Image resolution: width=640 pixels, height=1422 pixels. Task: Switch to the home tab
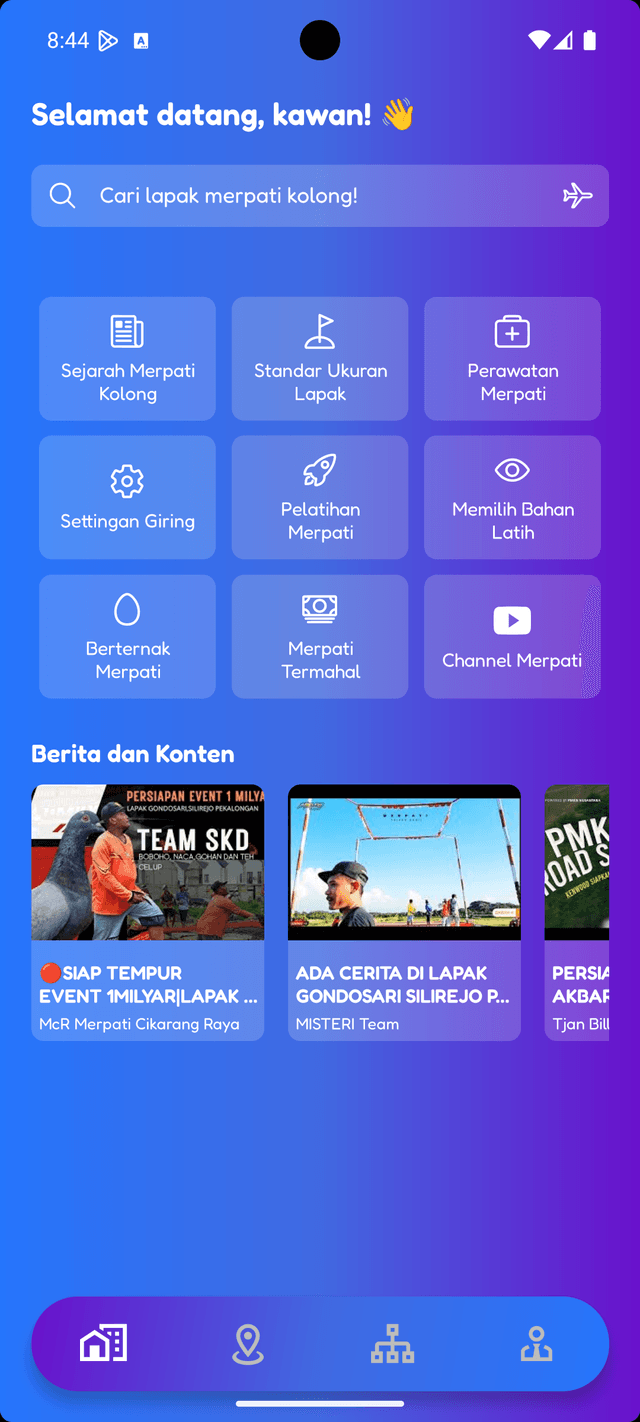104,1343
